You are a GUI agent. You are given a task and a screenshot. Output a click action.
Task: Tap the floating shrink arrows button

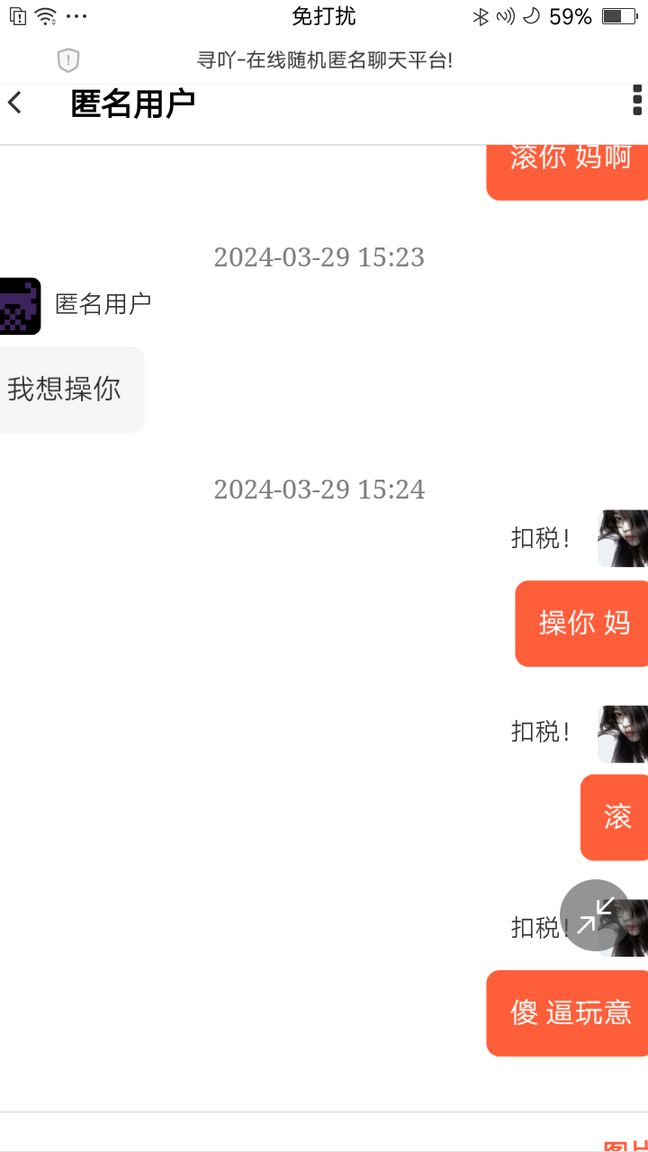tap(595, 914)
